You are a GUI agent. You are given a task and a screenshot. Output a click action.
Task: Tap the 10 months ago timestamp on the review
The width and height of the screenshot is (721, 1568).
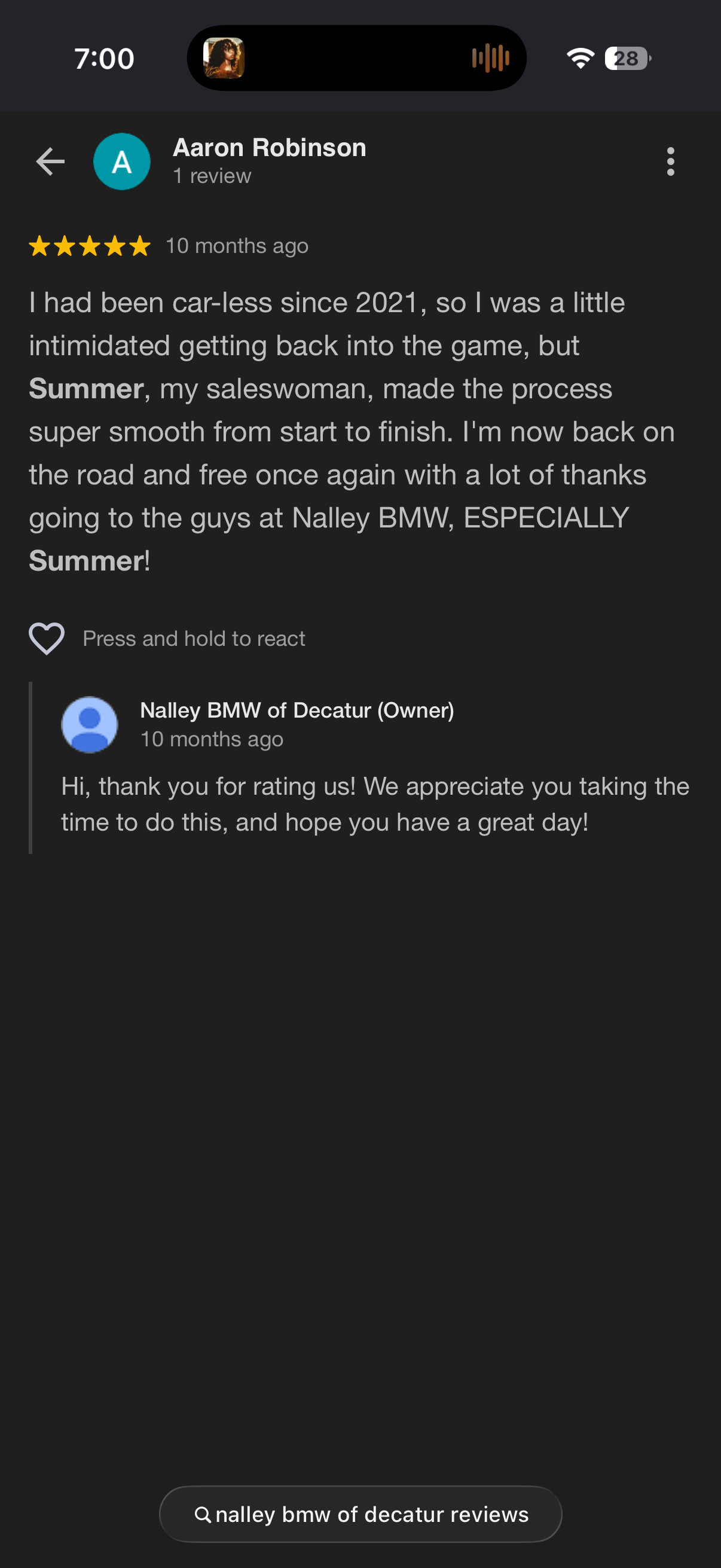tap(237, 246)
